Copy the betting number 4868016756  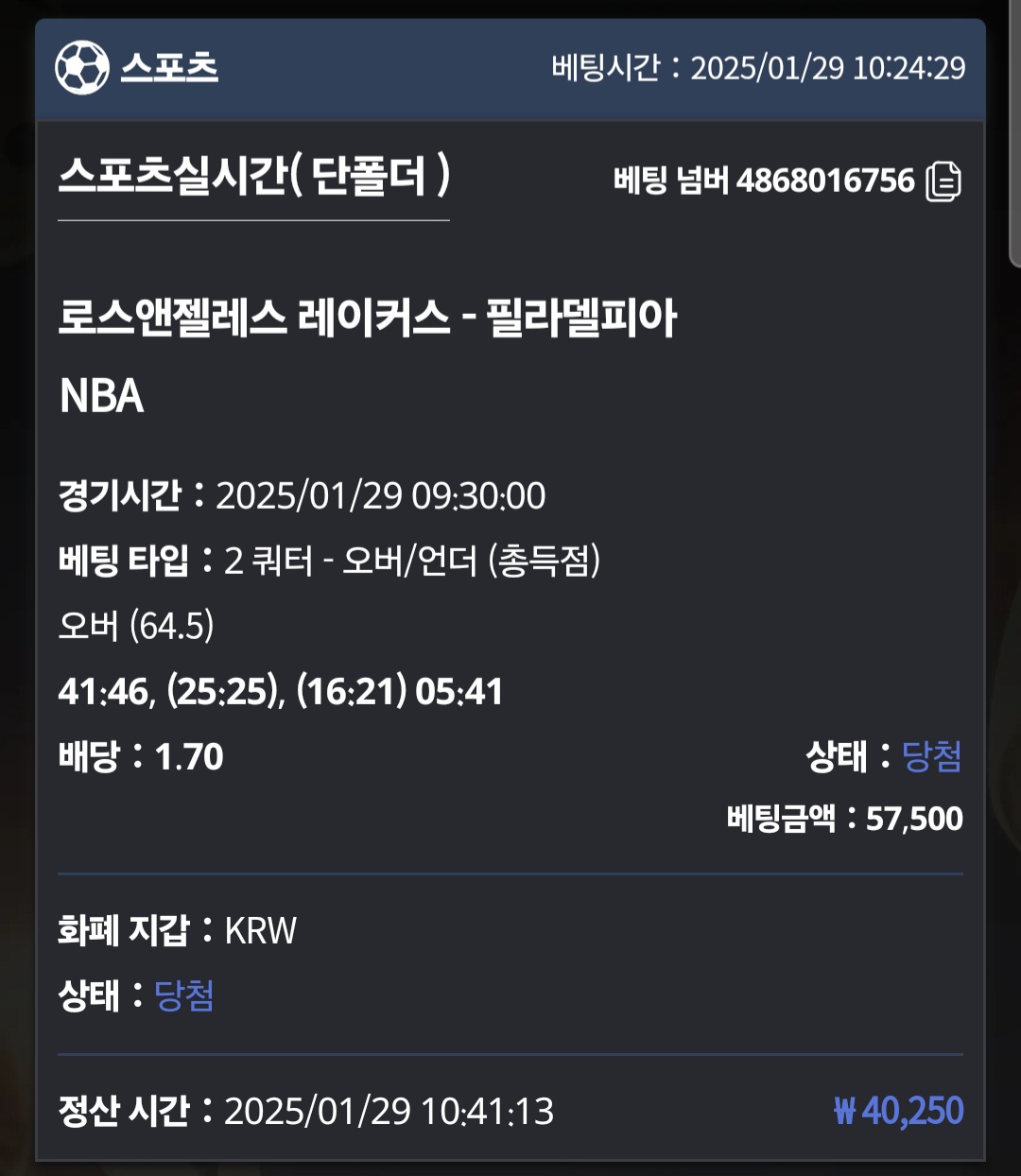(943, 181)
